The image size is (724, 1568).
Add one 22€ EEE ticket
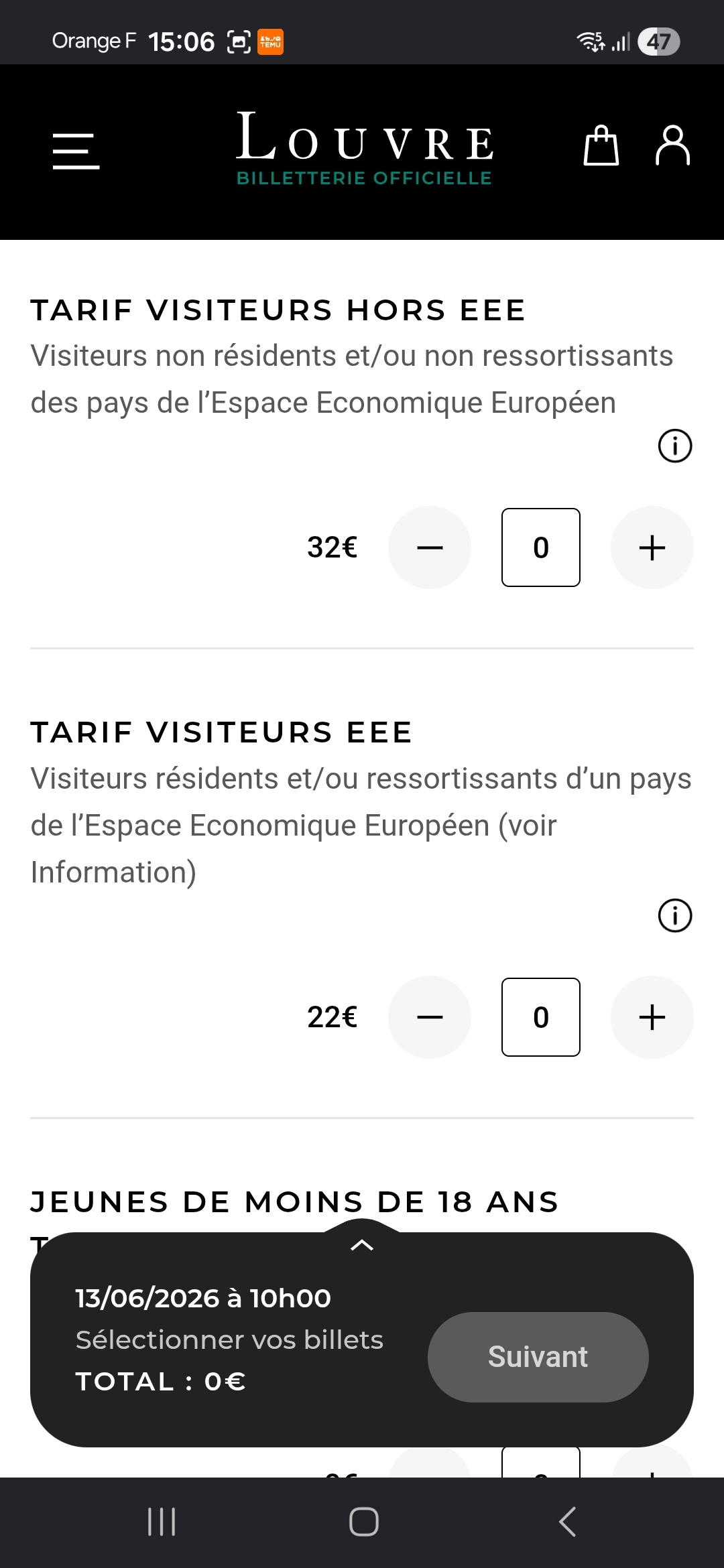point(652,1017)
